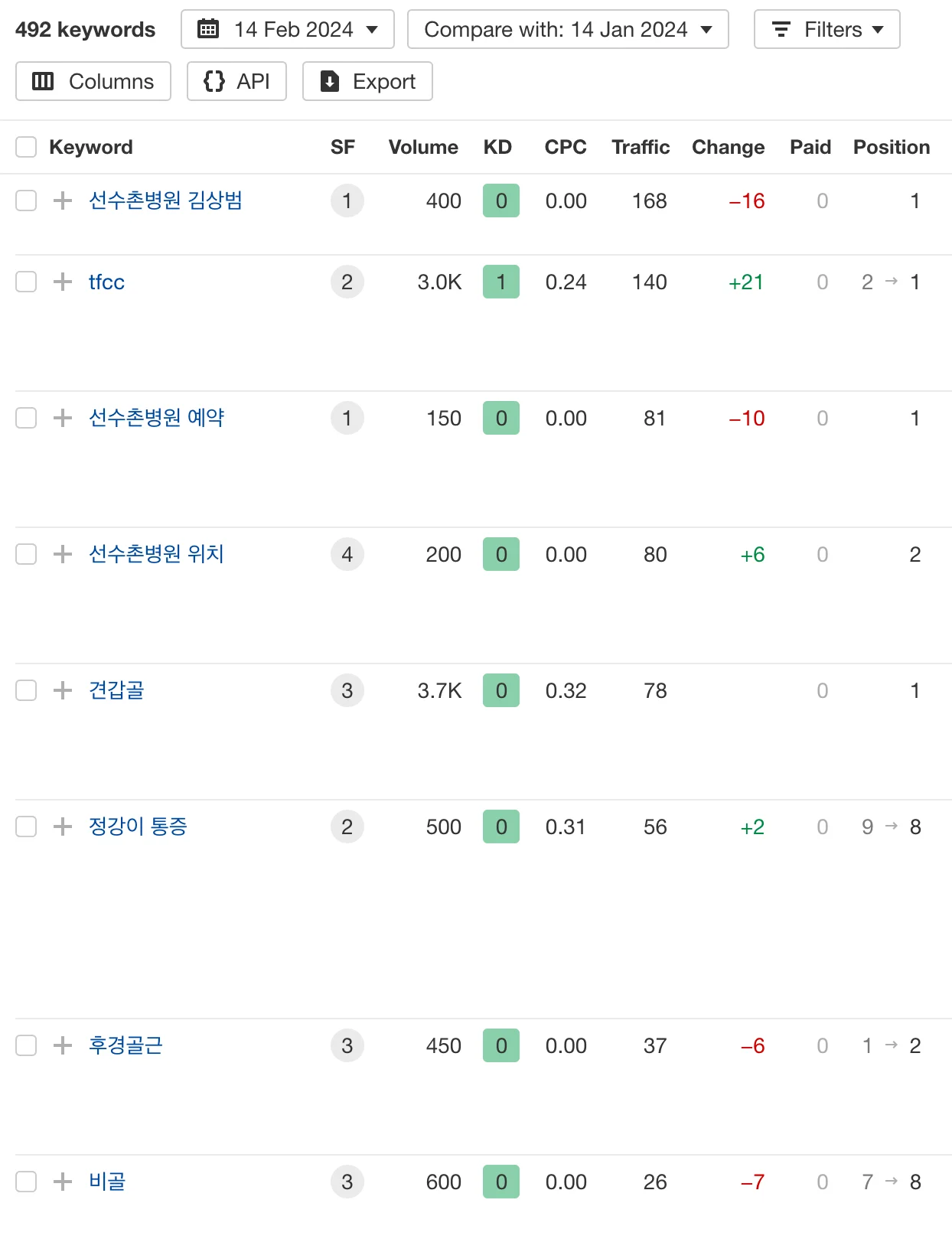Open the tfcc keyword link
Image resolution: width=952 pixels, height=1252 pixels.
[106, 282]
